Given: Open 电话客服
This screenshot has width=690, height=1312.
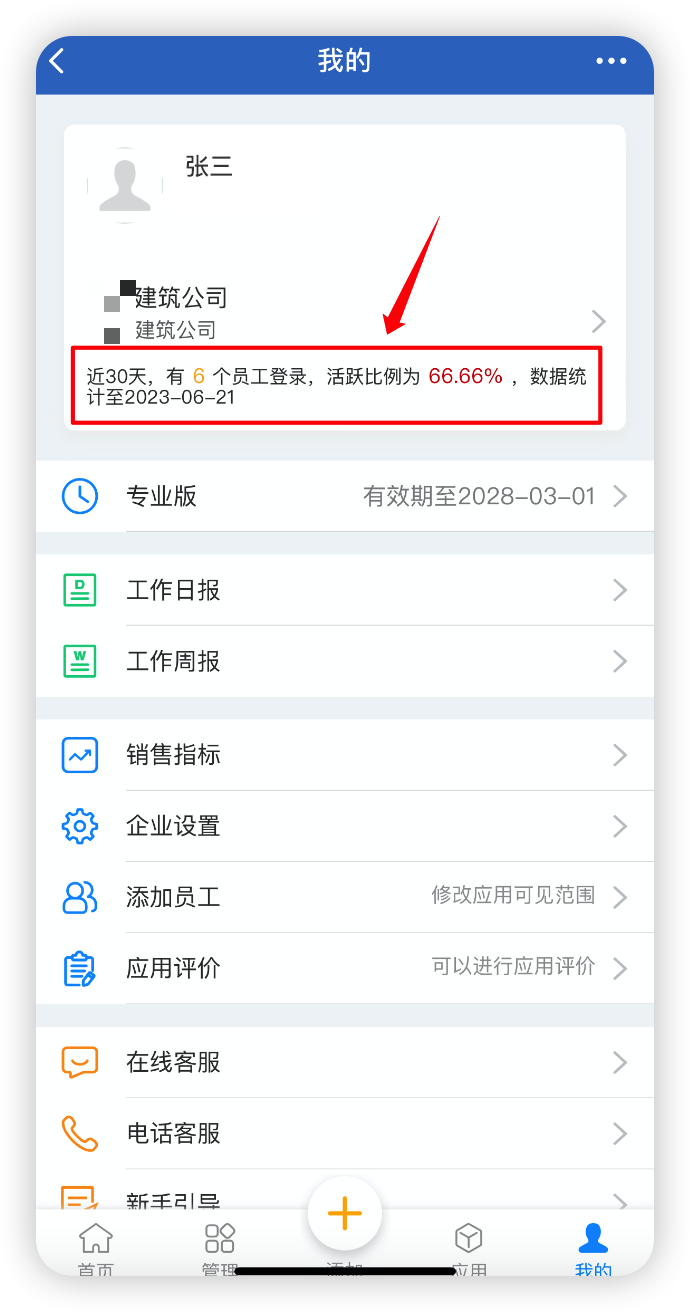Looking at the screenshot, I should click(345, 1133).
